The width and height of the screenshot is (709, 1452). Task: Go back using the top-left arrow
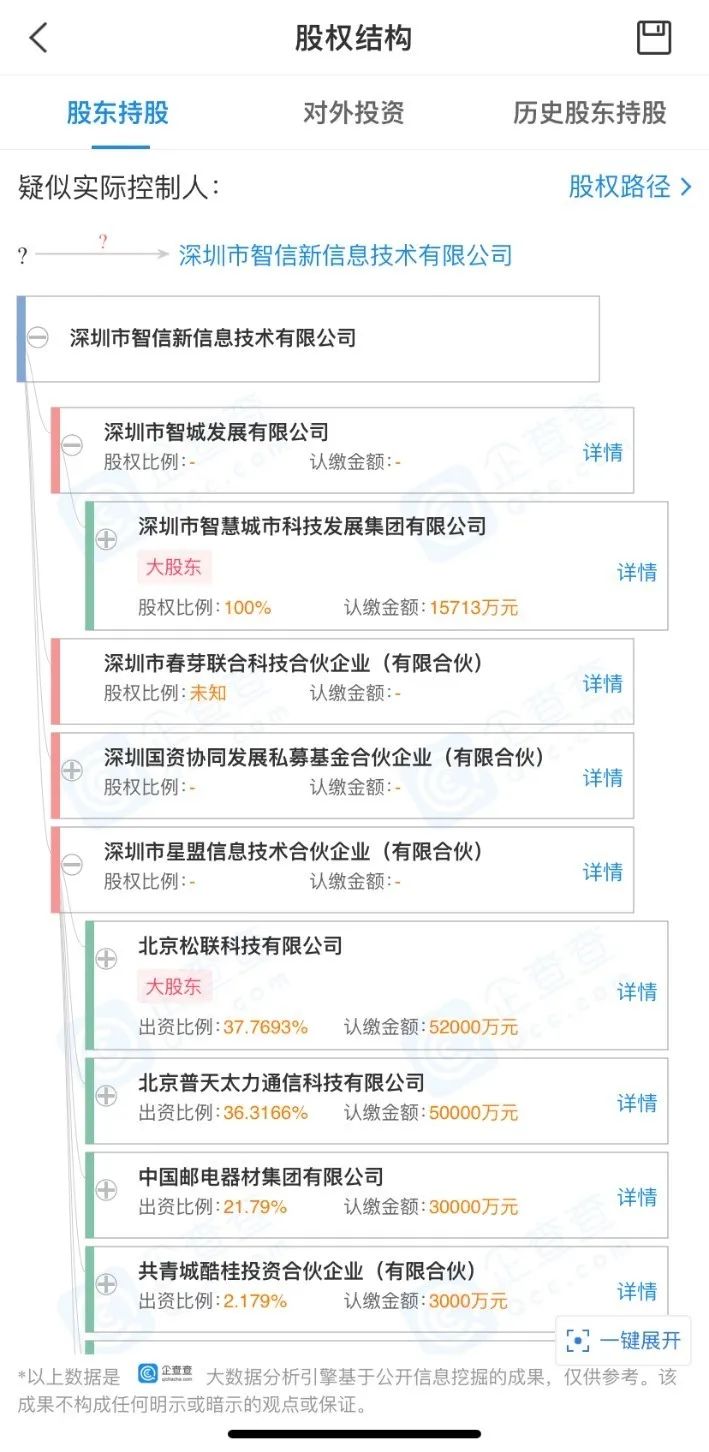coord(39,38)
